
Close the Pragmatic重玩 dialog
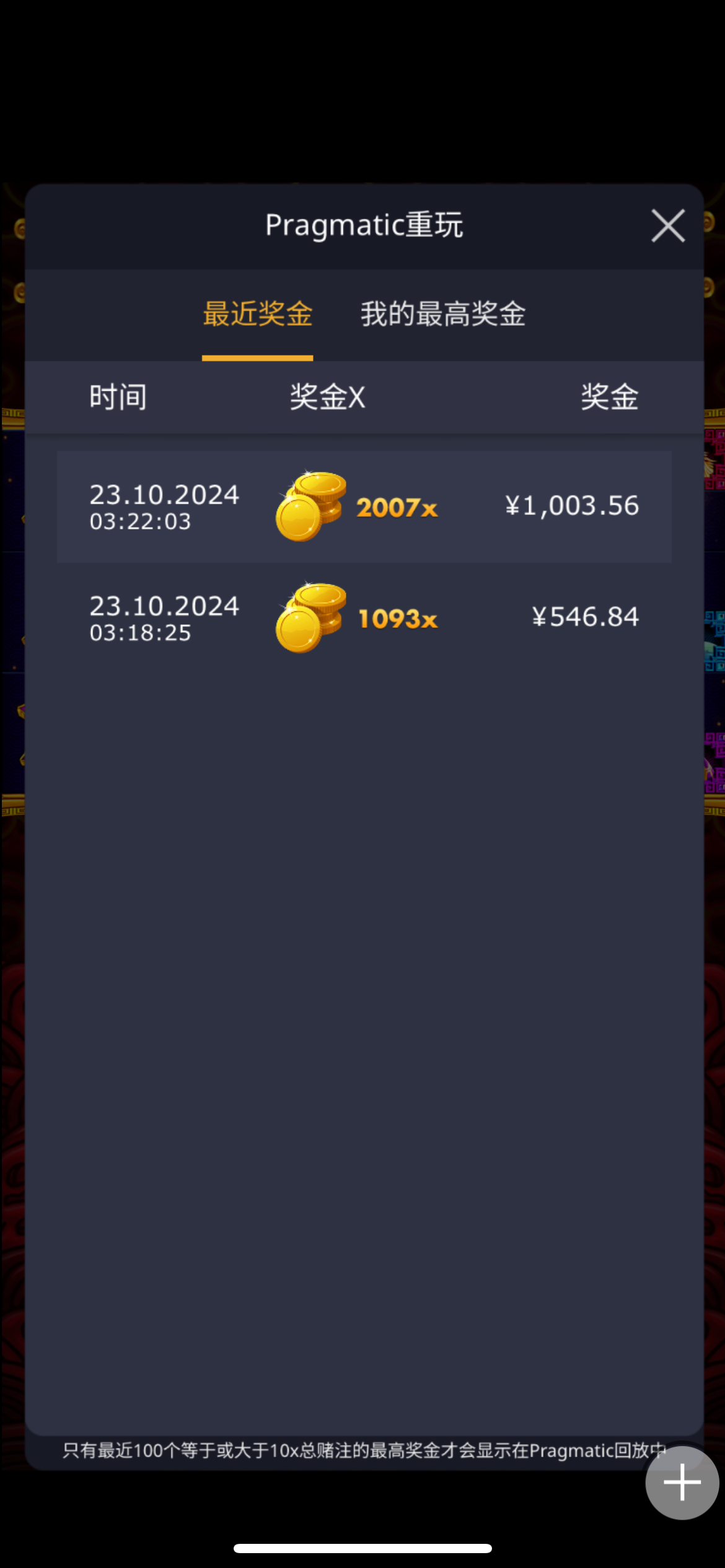click(668, 225)
